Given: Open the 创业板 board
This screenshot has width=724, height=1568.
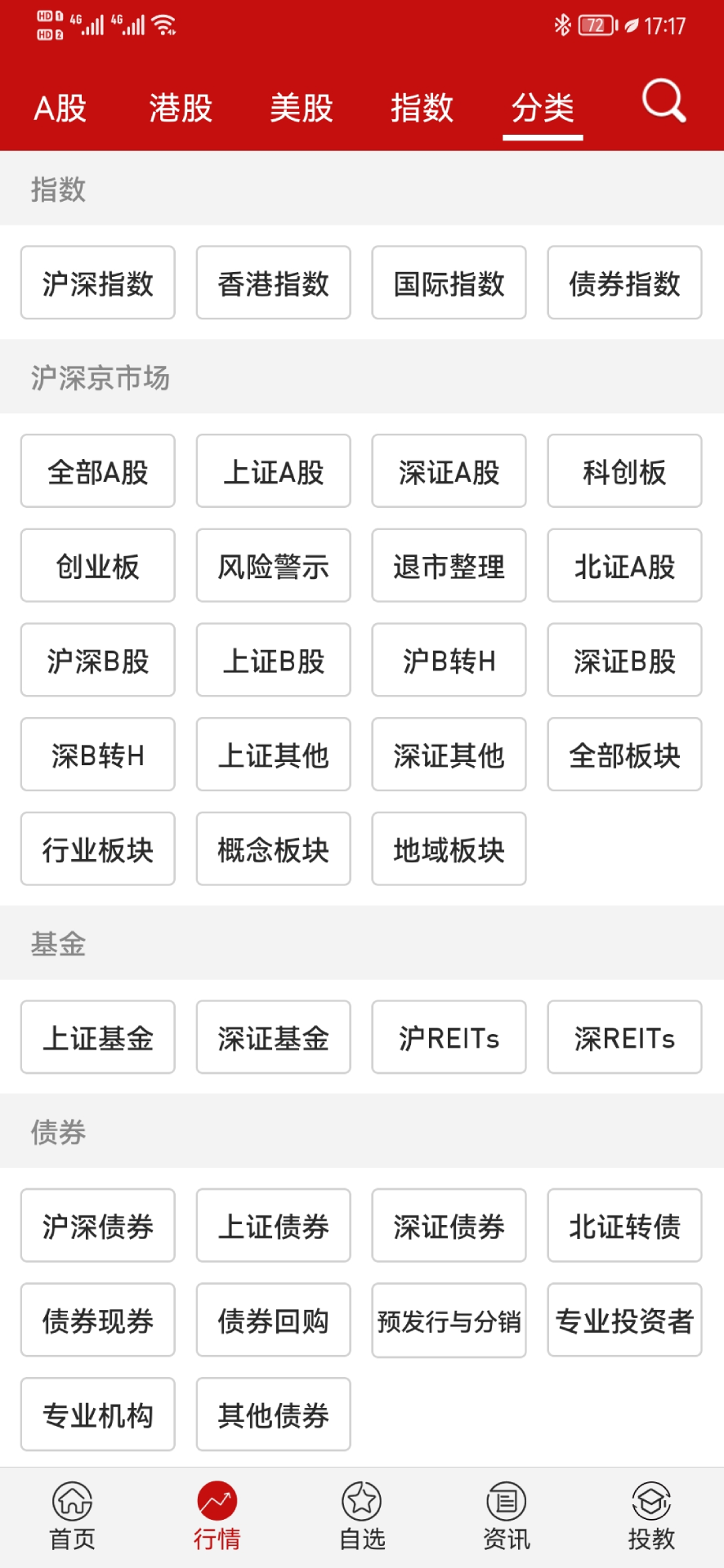Looking at the screenshot, I should click(x=97, y=565).
